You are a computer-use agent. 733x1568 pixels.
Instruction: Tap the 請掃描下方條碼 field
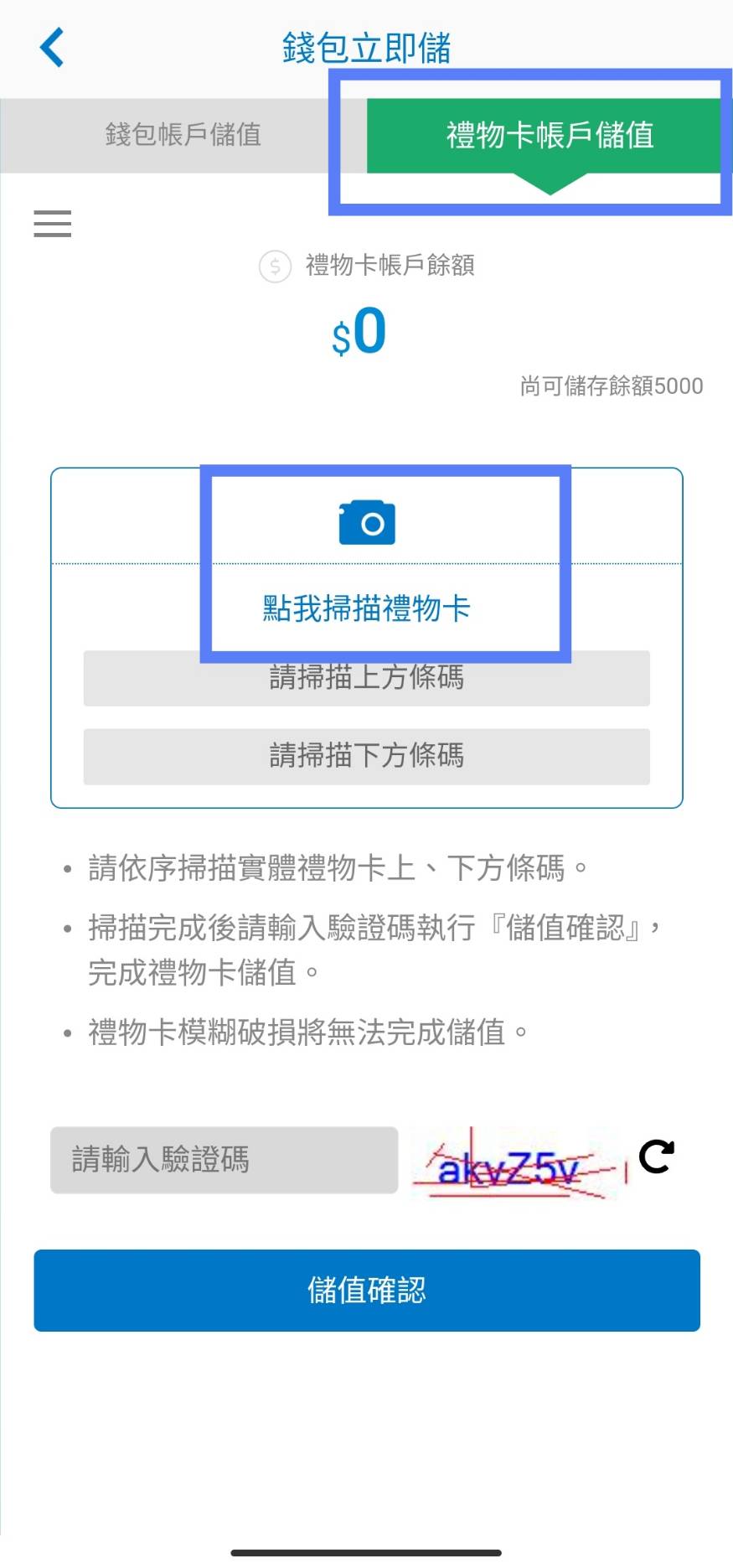366,756
